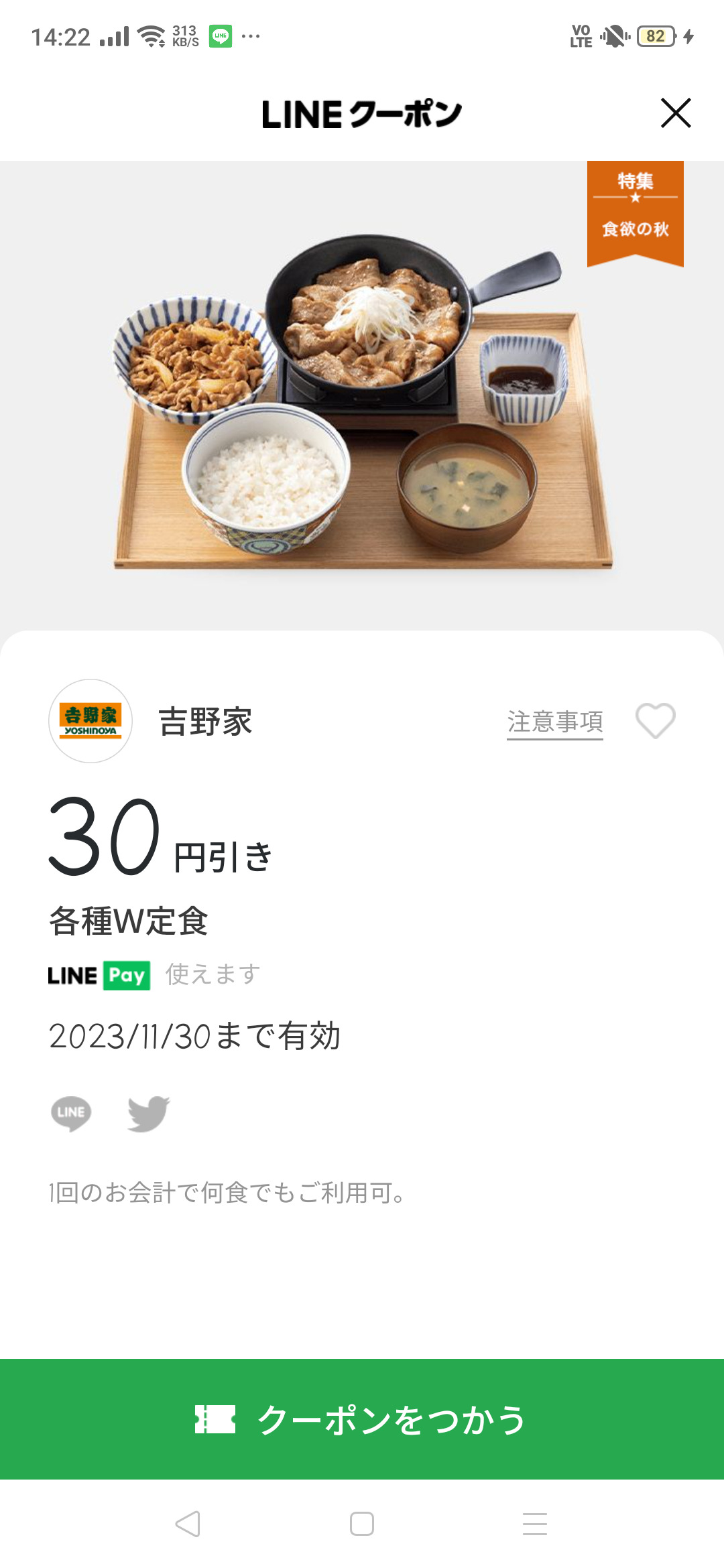Share the coupon on Twitter

148,1113
